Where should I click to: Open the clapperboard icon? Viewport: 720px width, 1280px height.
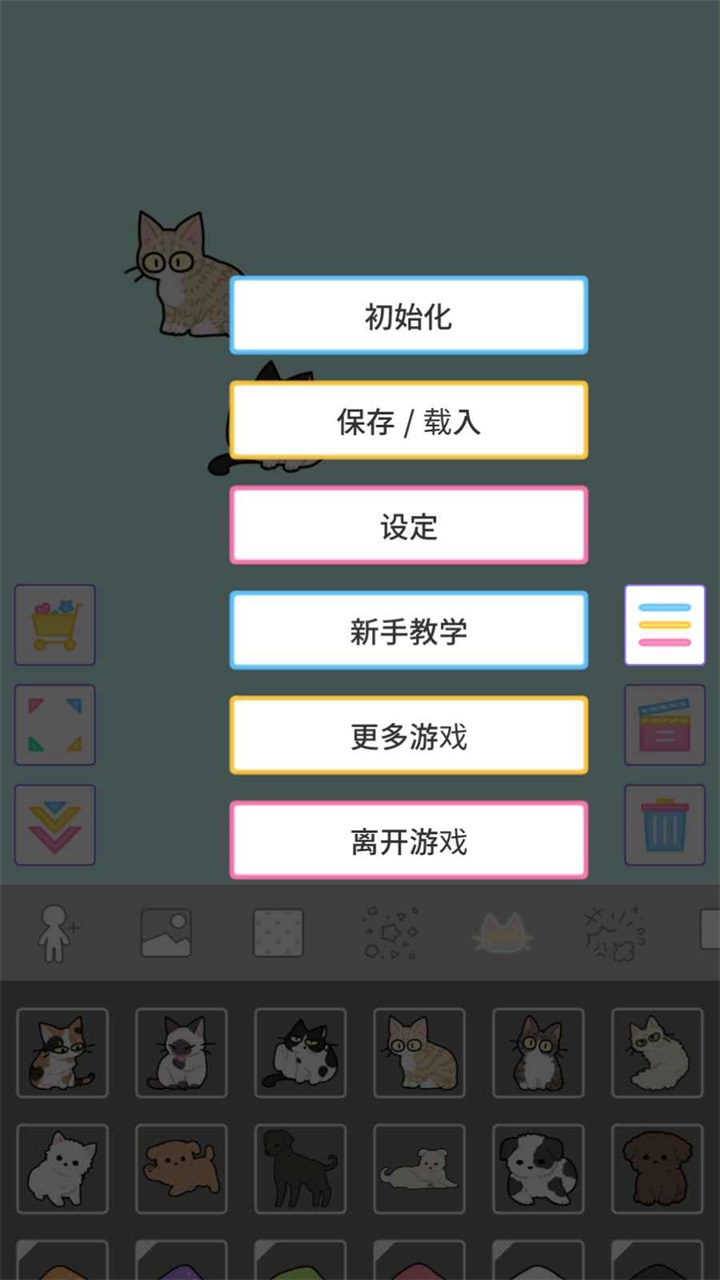tap(665, 725)
